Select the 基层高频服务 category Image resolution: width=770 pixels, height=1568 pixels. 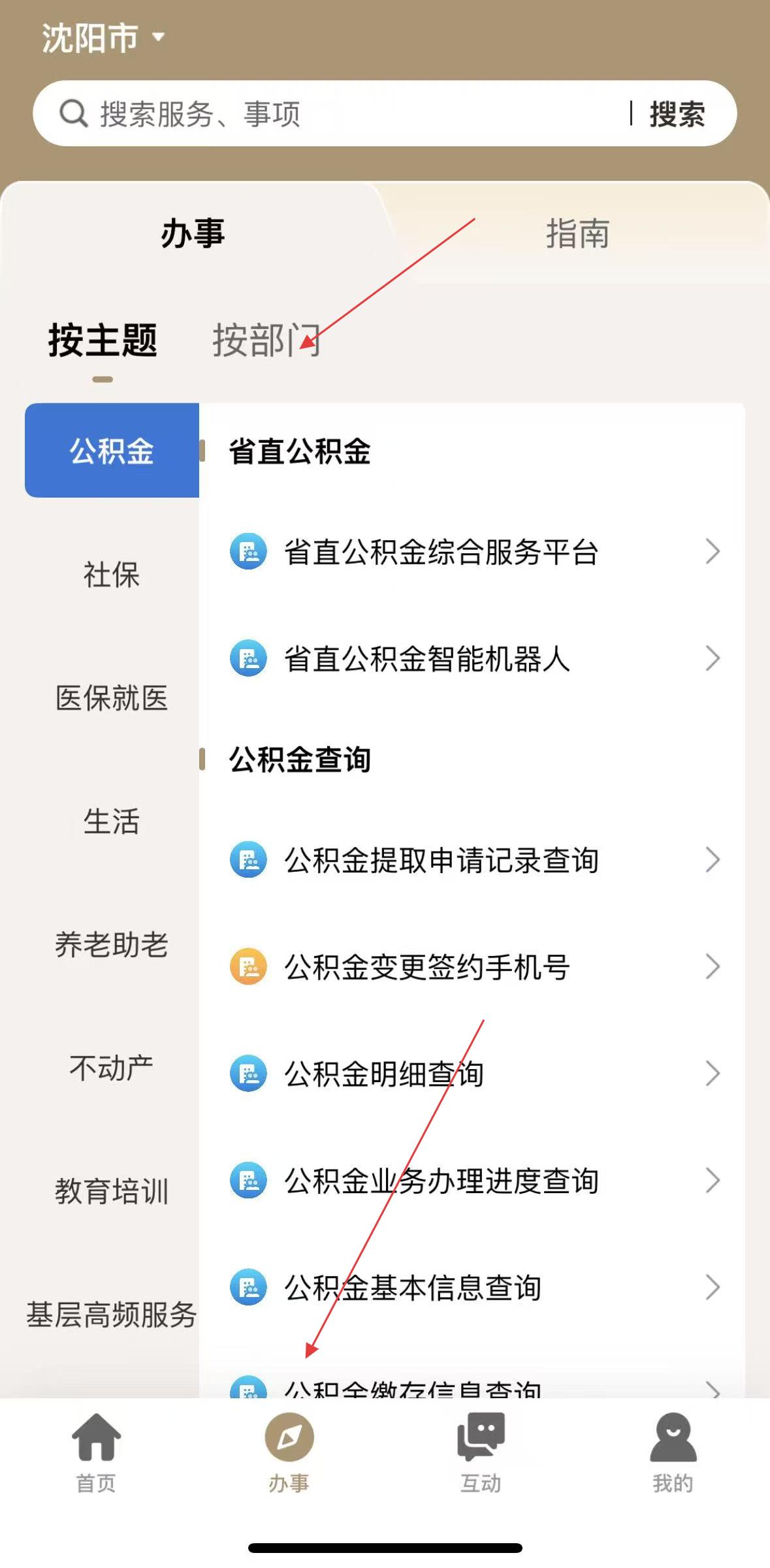click(x=112, y=1315)
